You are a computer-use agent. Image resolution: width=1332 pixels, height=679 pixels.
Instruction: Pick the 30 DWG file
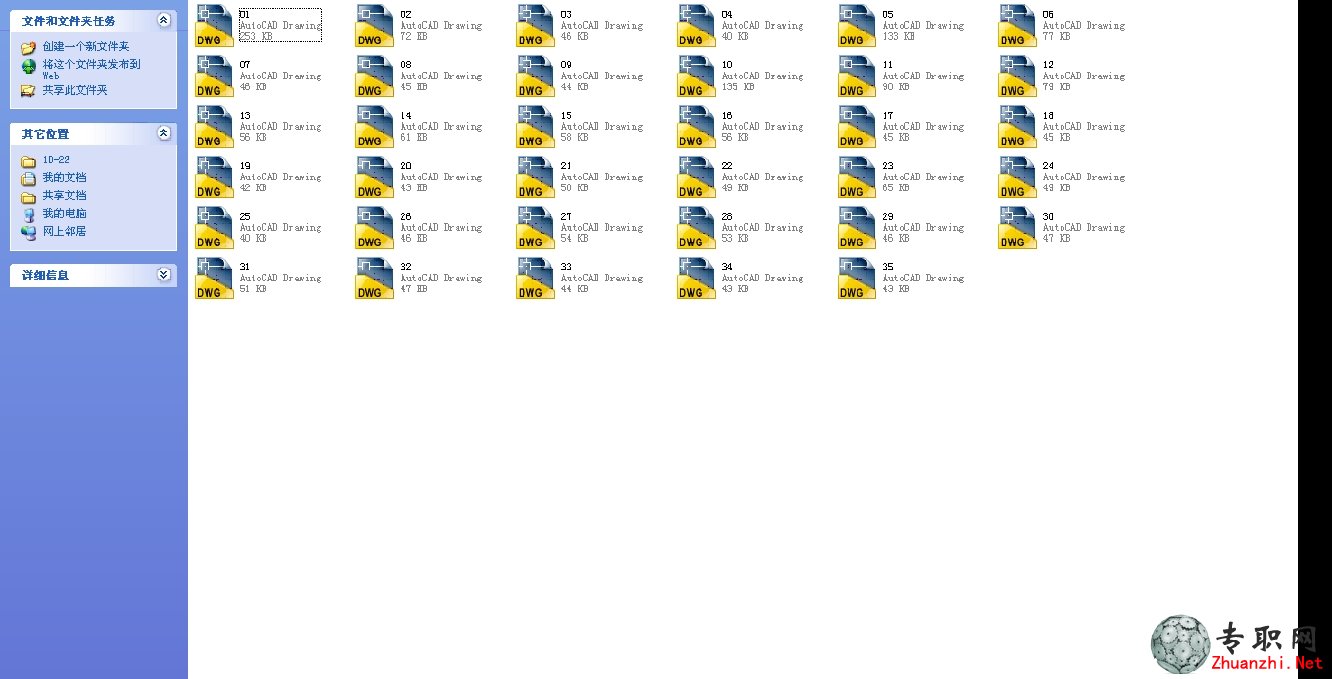click(1017, 228)
